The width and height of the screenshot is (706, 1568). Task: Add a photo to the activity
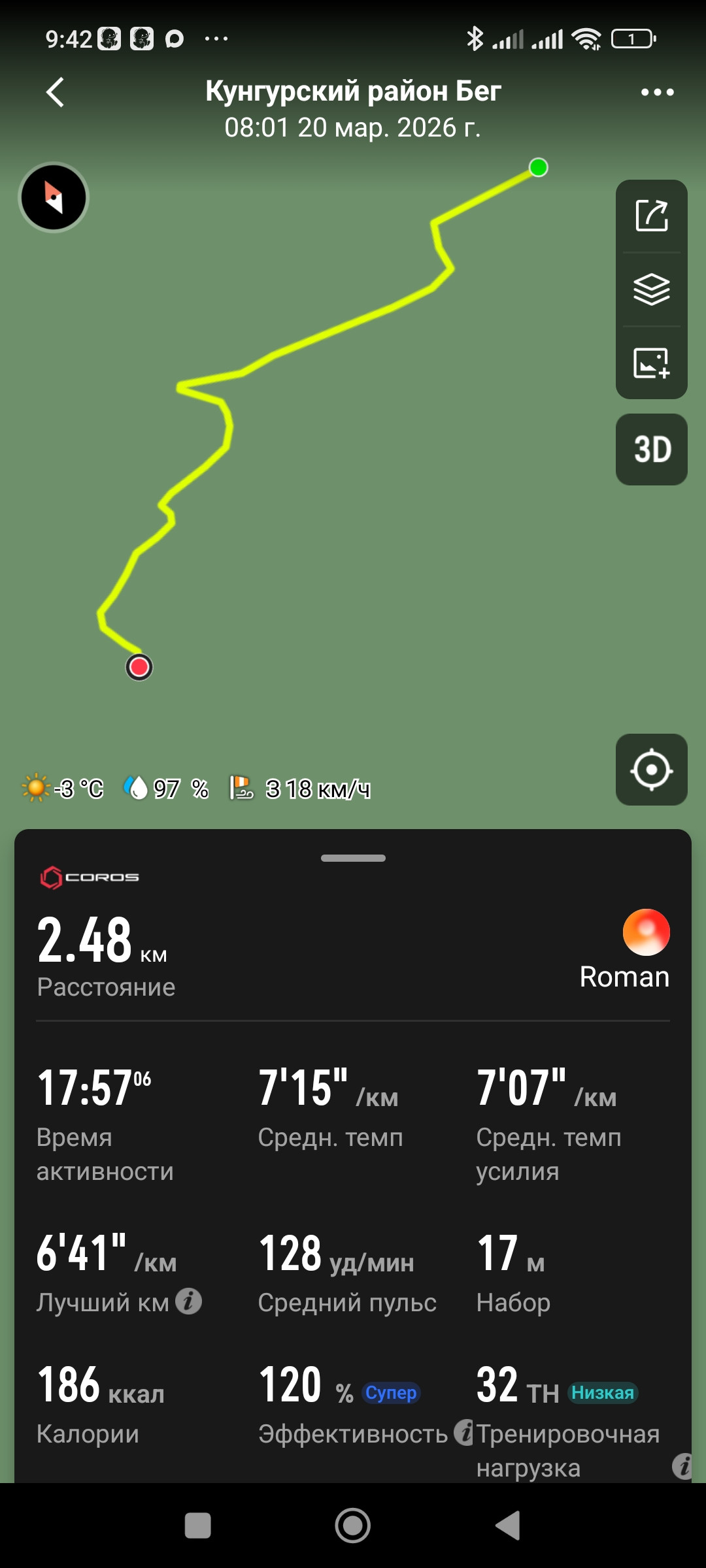(652, 363)
